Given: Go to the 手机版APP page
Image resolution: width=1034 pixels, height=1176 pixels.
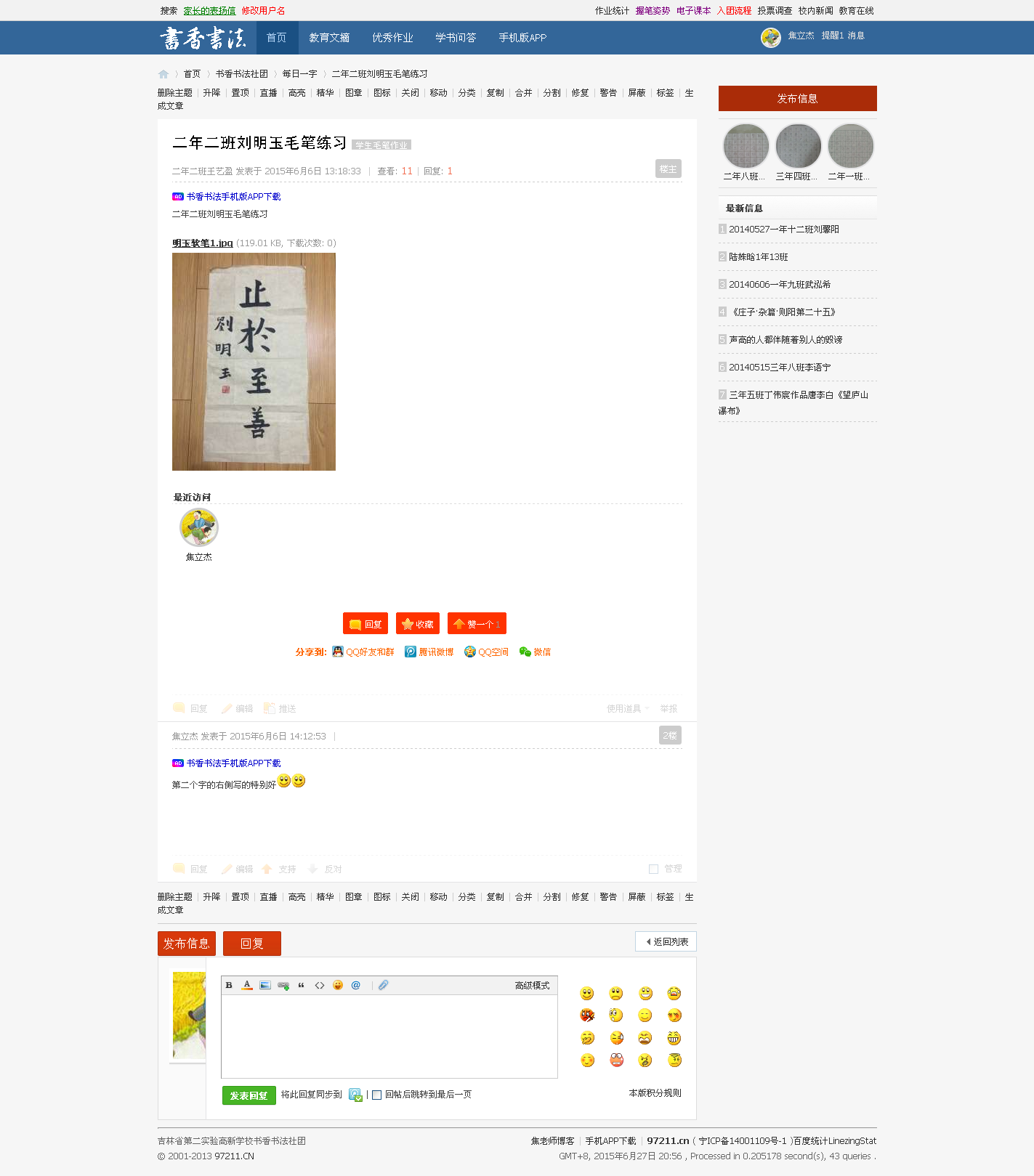Looking at the screenshot, I should coord(522,38).
